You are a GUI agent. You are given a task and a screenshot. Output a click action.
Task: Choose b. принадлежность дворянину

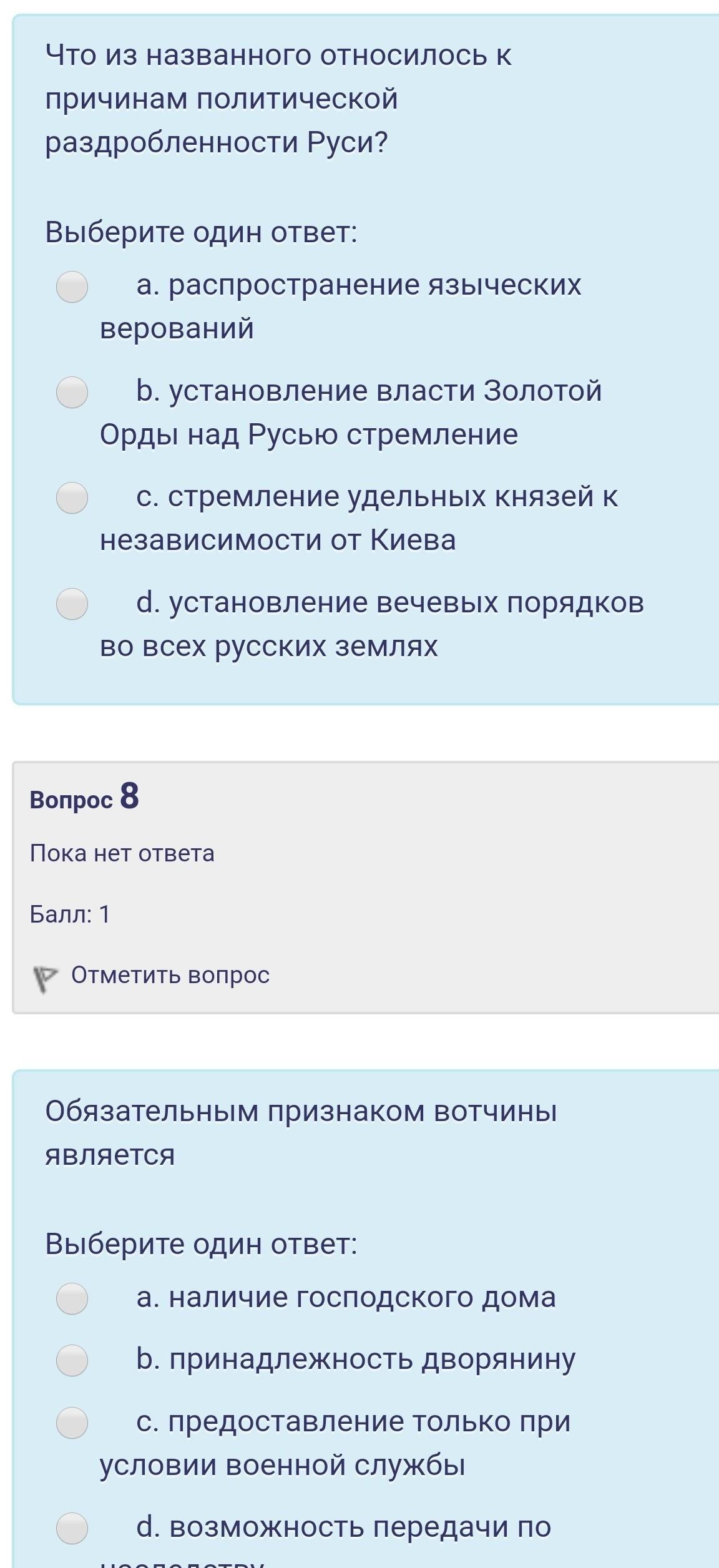click(72, 1360)
